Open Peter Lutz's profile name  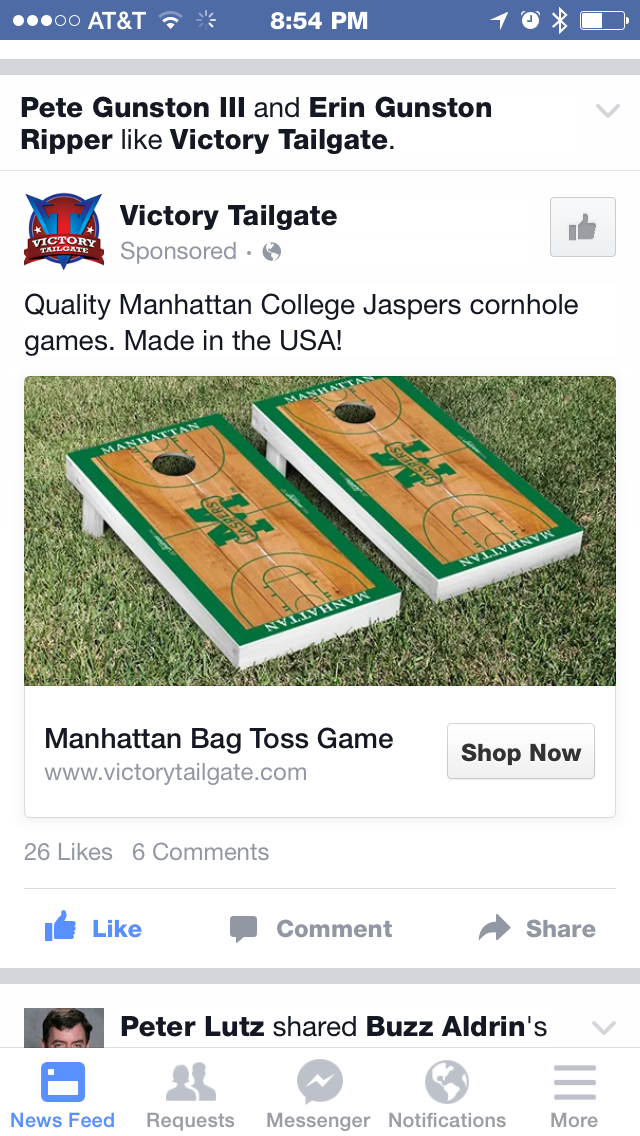click(192, 1027)
